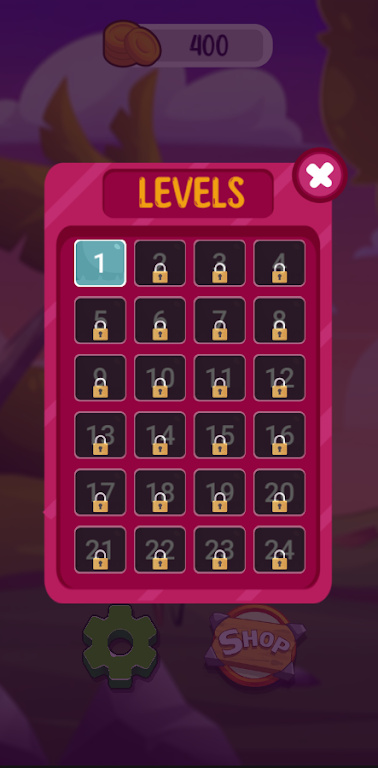Tap the locked level 19 tile
Image resolution: width=378 pixels, height=768 pixels.
(220, 492)
